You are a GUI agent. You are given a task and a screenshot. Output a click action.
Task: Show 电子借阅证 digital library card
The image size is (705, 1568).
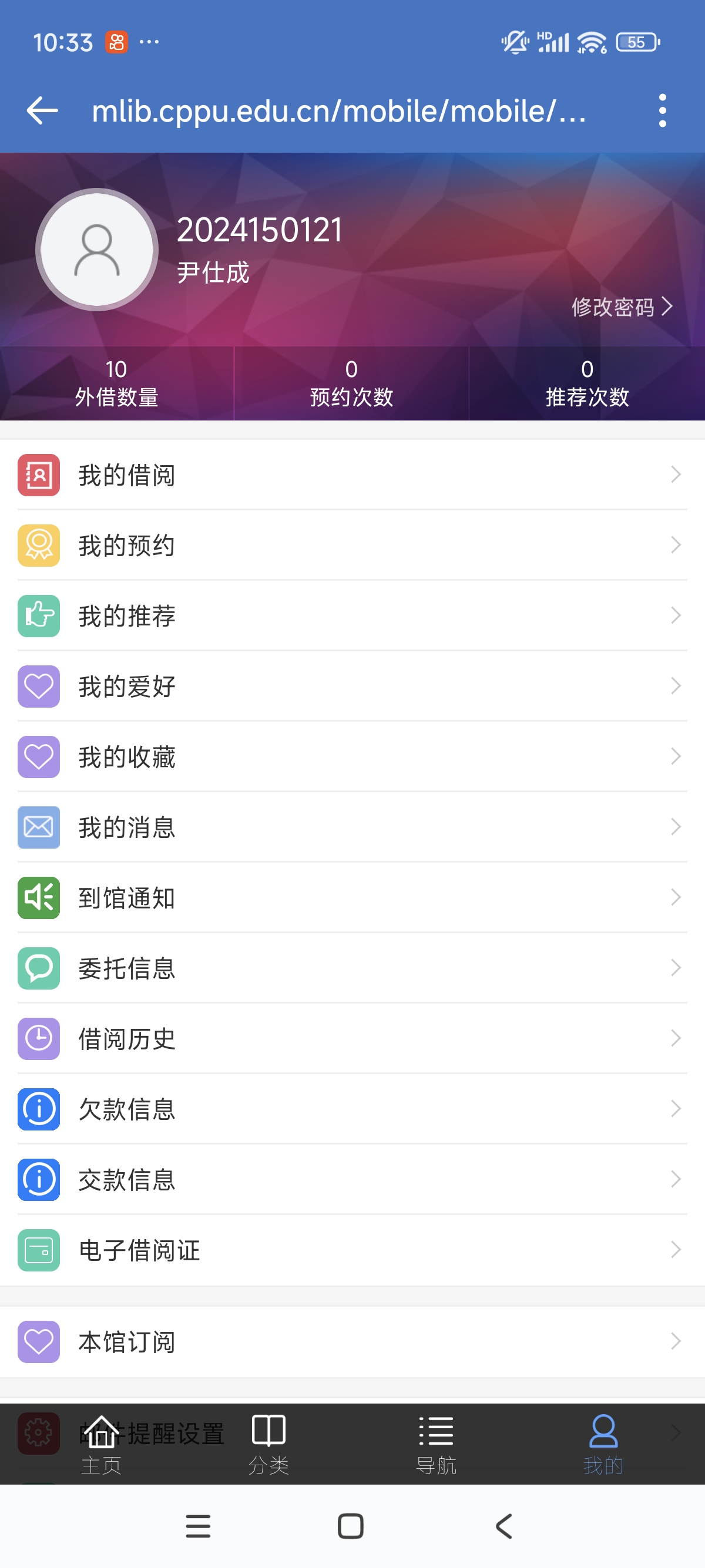tap(352, 1250)
